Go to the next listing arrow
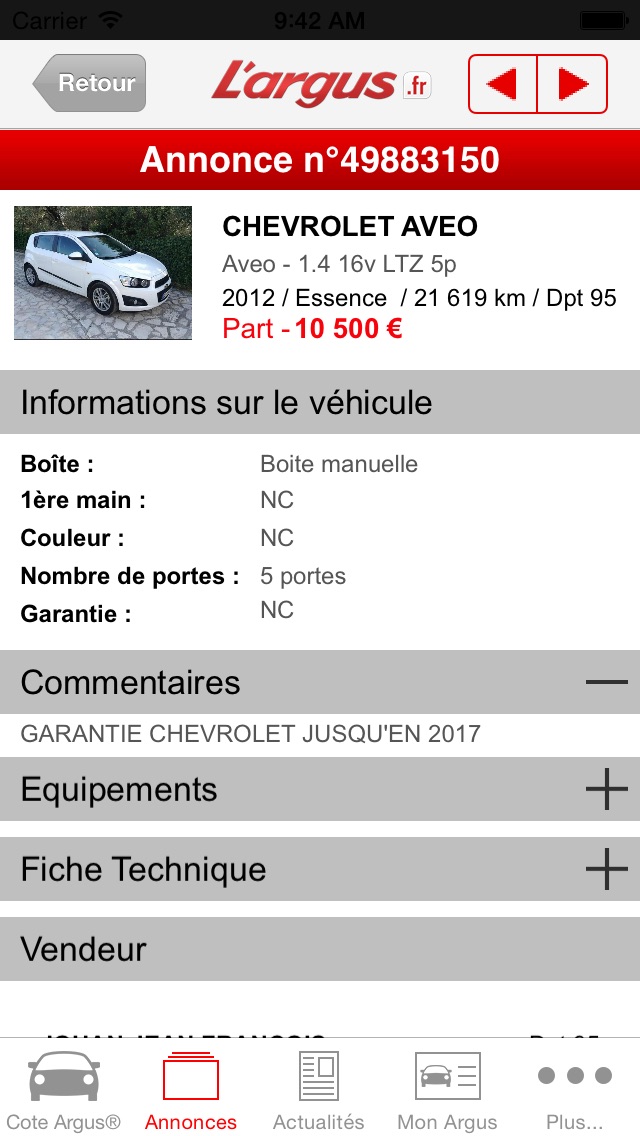This screenshot has width=640, height=1136. pos(572,84)
